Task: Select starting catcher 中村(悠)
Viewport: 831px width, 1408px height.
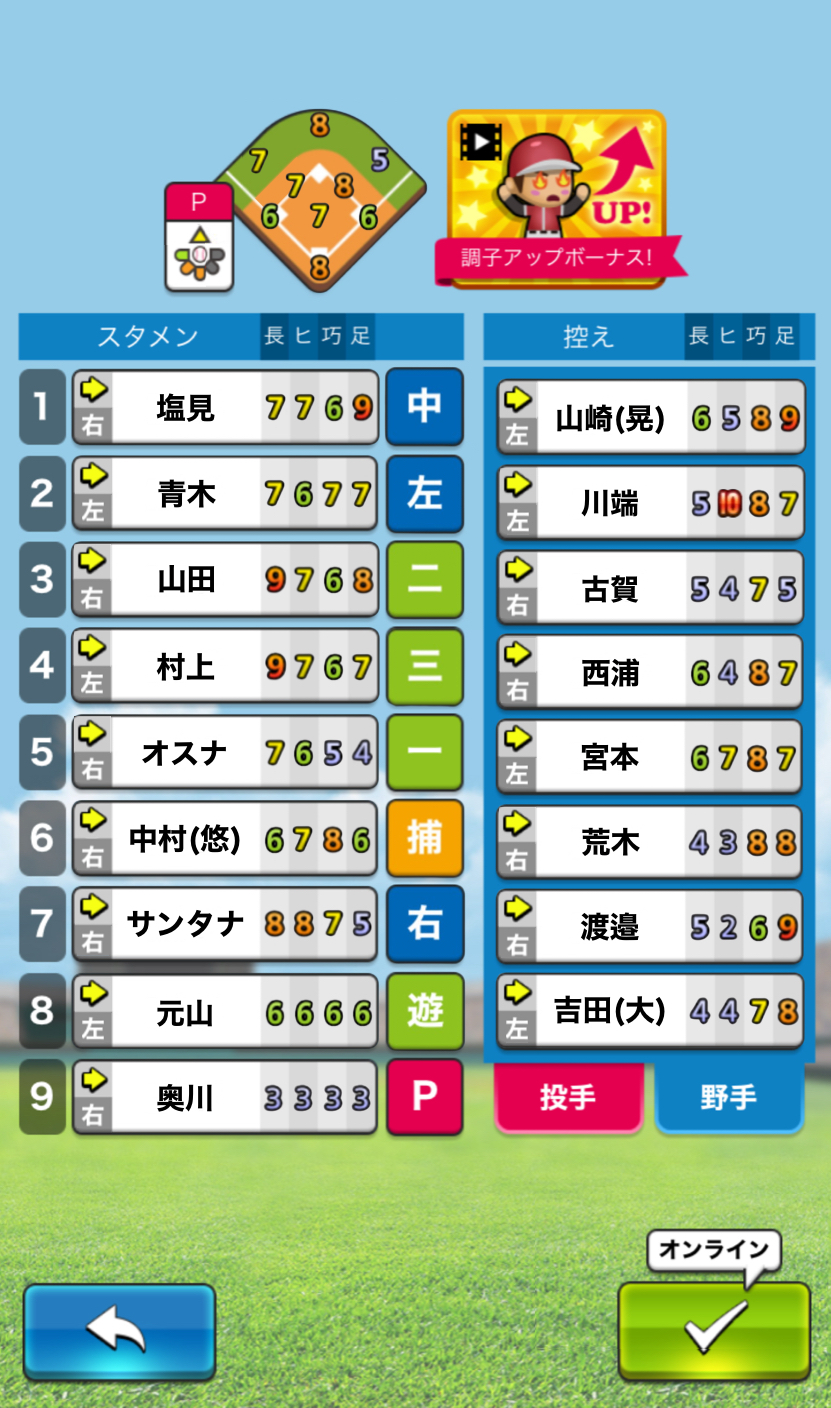Action: 225,838
